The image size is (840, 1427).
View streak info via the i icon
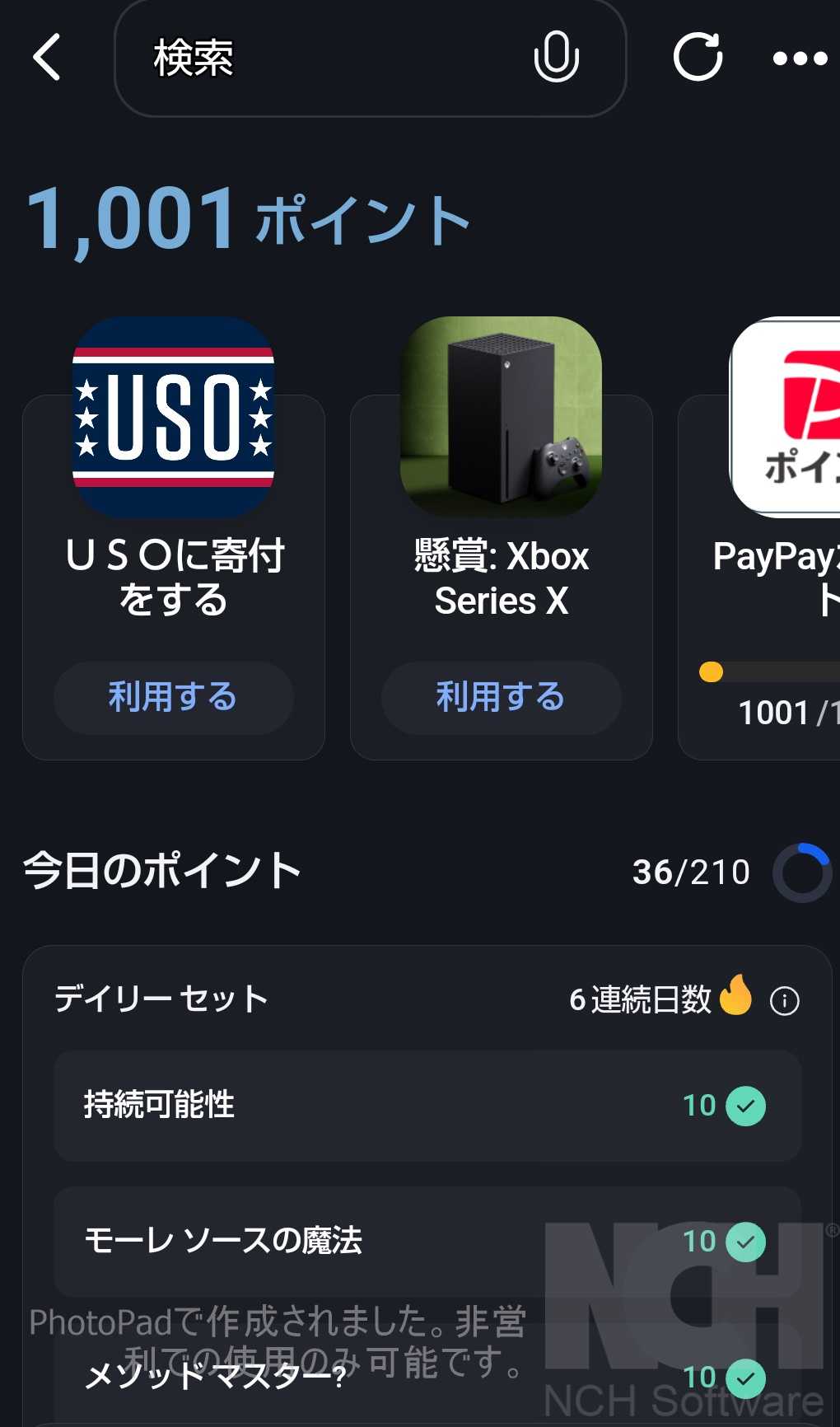pyautogui.click(x=784, y=1001)
